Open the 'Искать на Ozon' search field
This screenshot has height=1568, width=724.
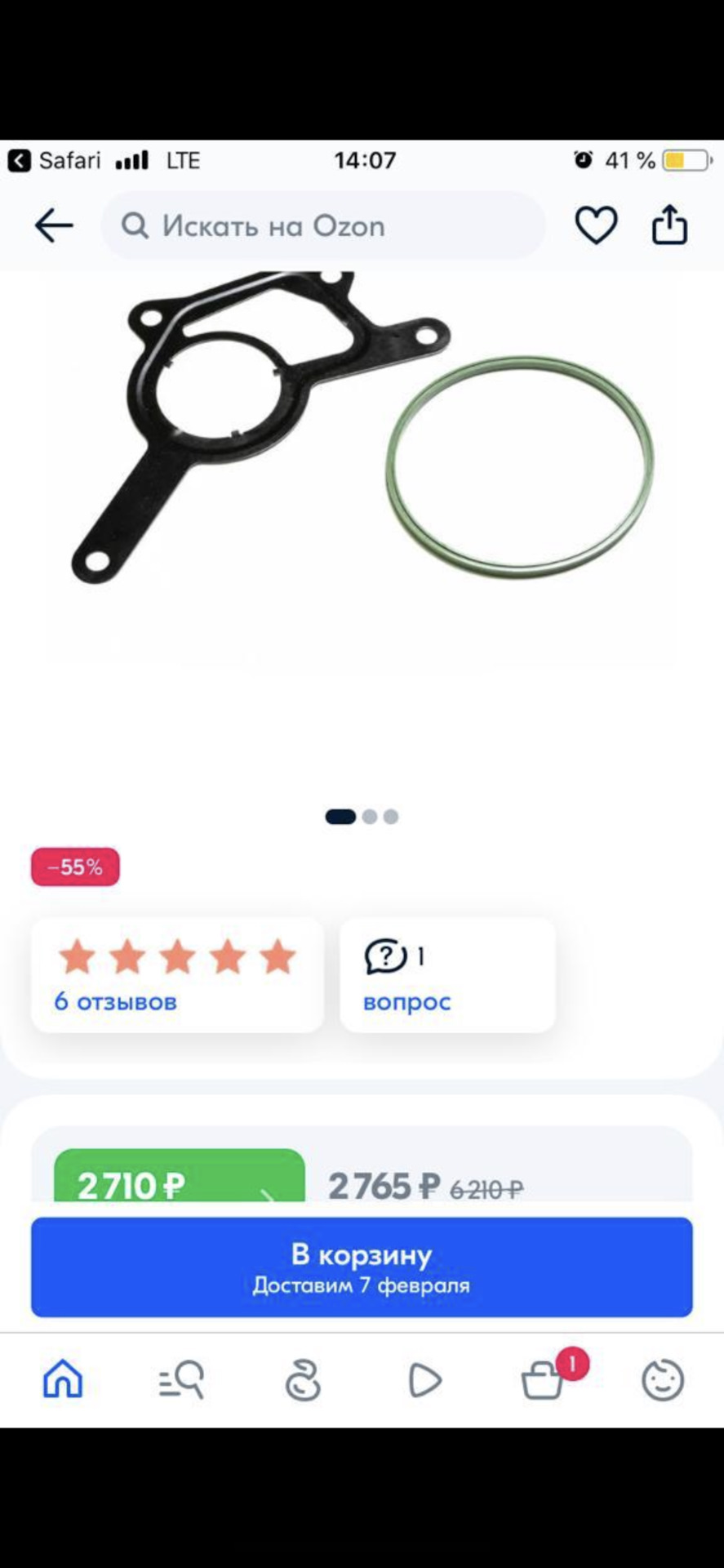(x=322, y=225)
